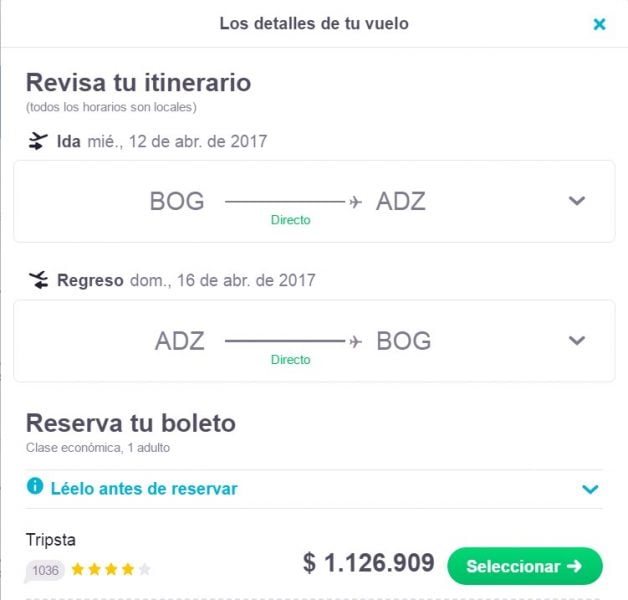Expand the BOG to ADZ outbound flight
The height and width of the screenshot is (600, 628).
pyautogui.click(x=576, y=201)
